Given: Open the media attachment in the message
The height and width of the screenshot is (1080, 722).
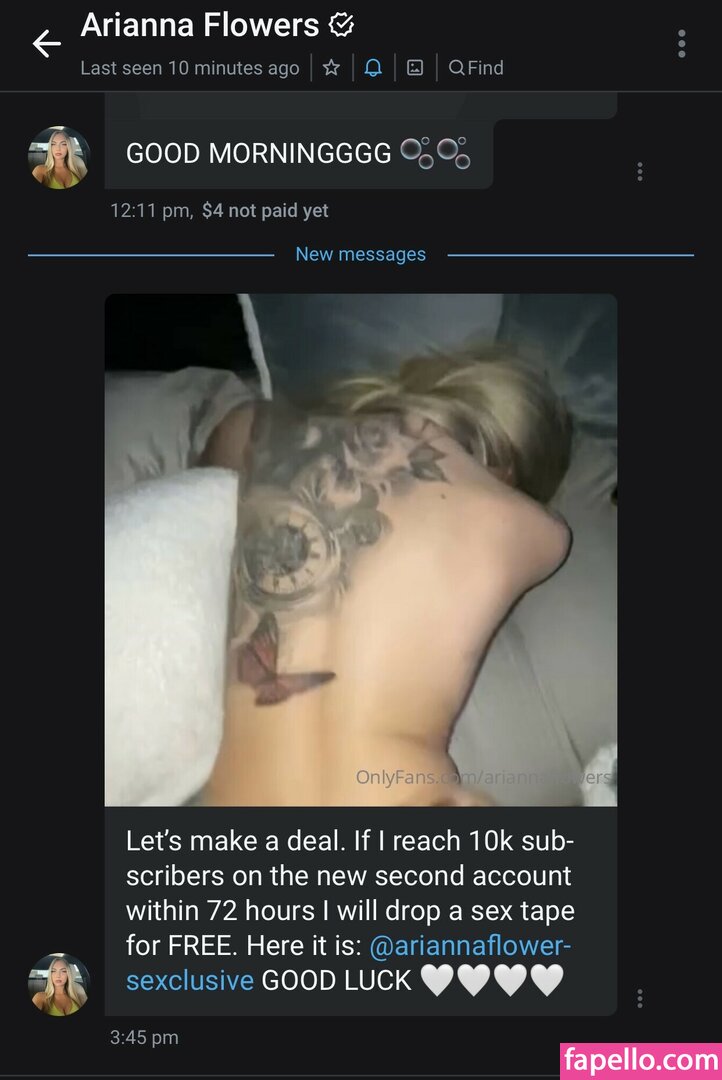Looking at the screenshot, I should (x=360, y=550).
